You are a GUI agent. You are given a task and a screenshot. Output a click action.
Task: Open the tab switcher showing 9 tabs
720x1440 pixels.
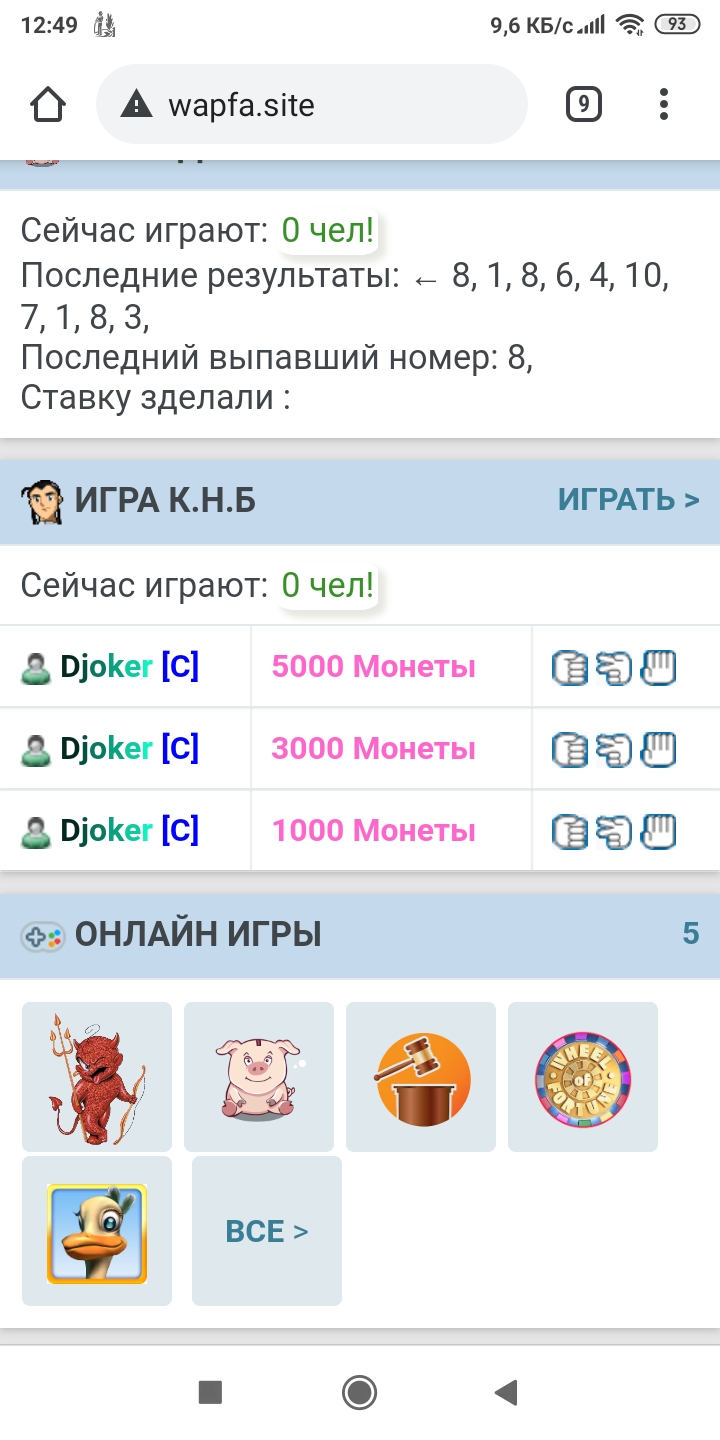click(x=584, y=105)
